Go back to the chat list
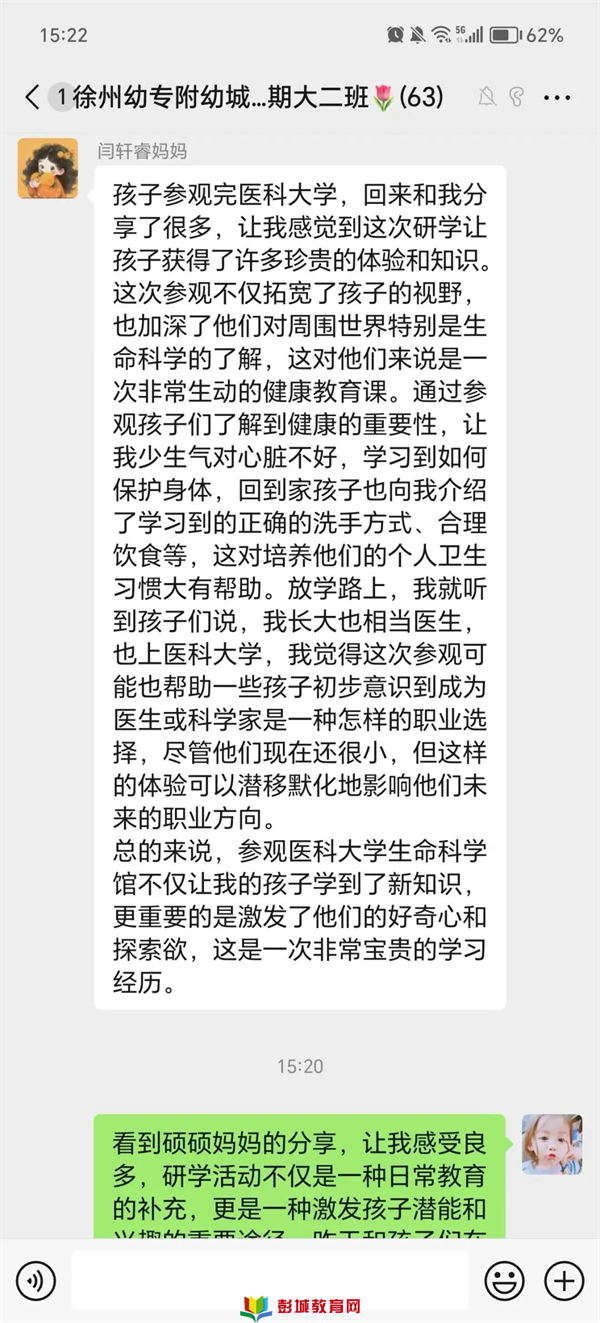 coord(32,97)
